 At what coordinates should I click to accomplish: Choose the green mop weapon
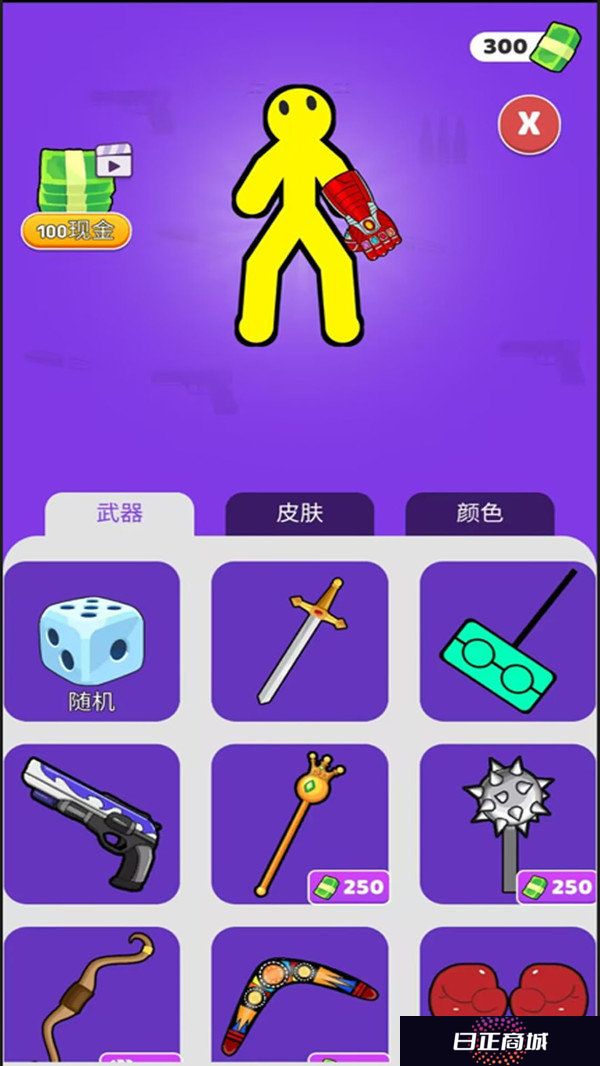click(x=508, y=641)
